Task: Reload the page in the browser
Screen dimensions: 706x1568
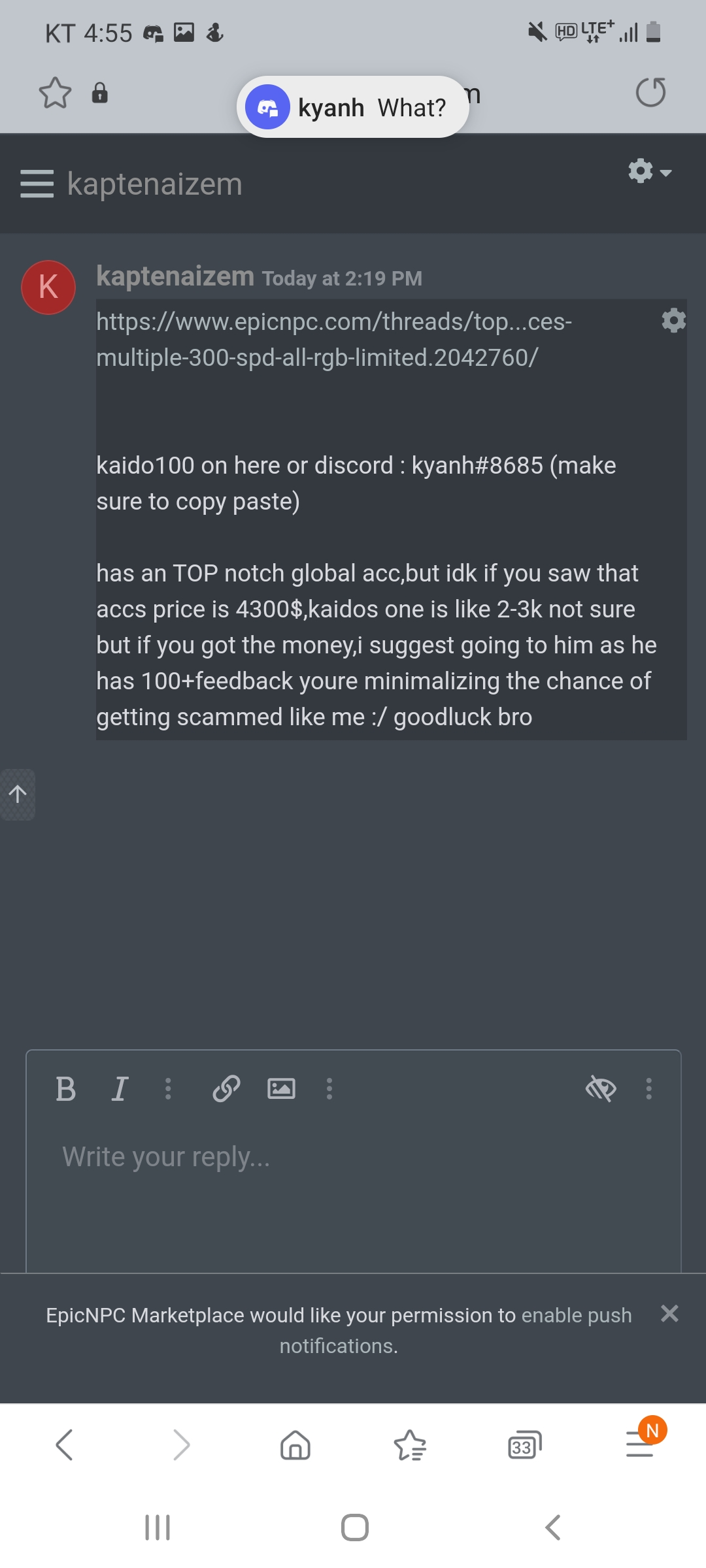Action: pos(650,92)
